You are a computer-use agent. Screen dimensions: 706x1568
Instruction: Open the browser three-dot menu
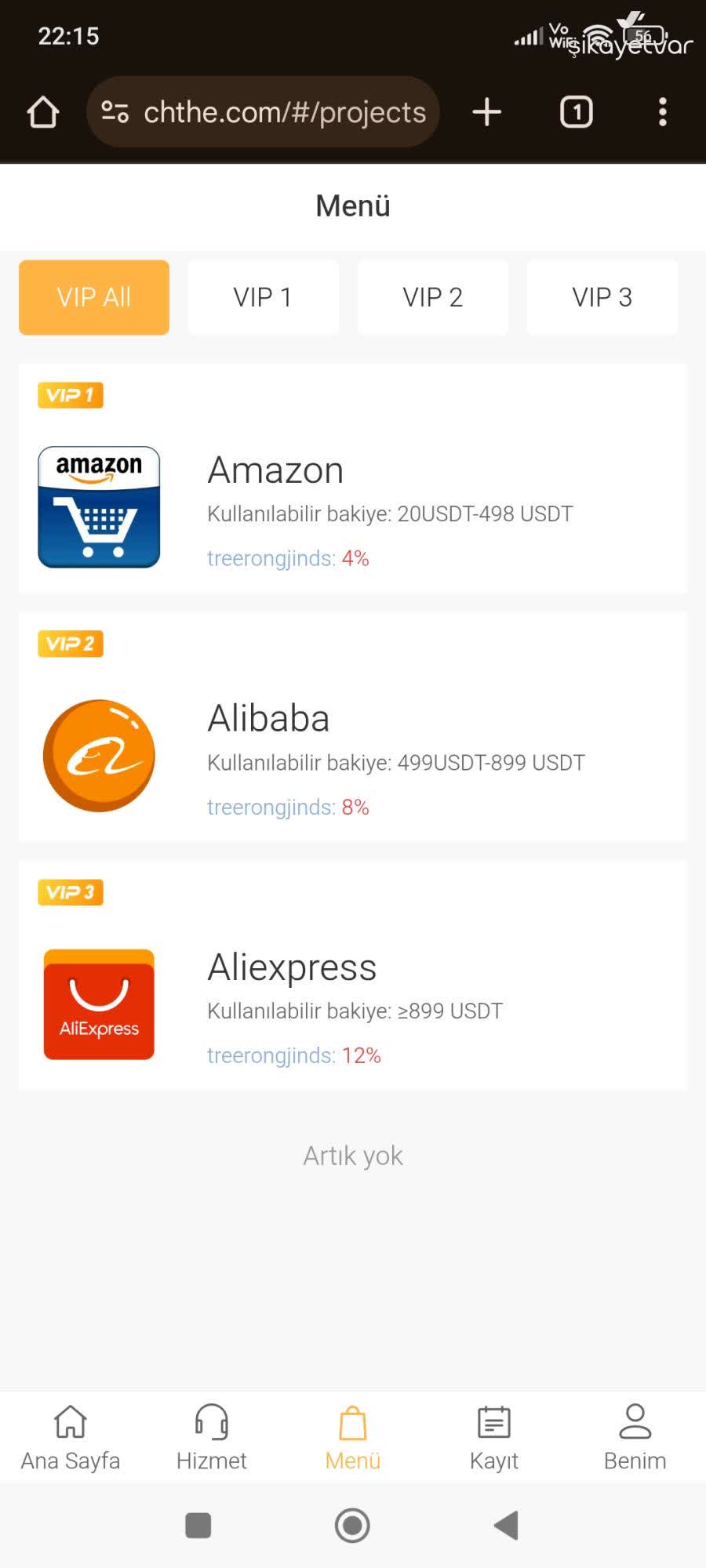663,111
